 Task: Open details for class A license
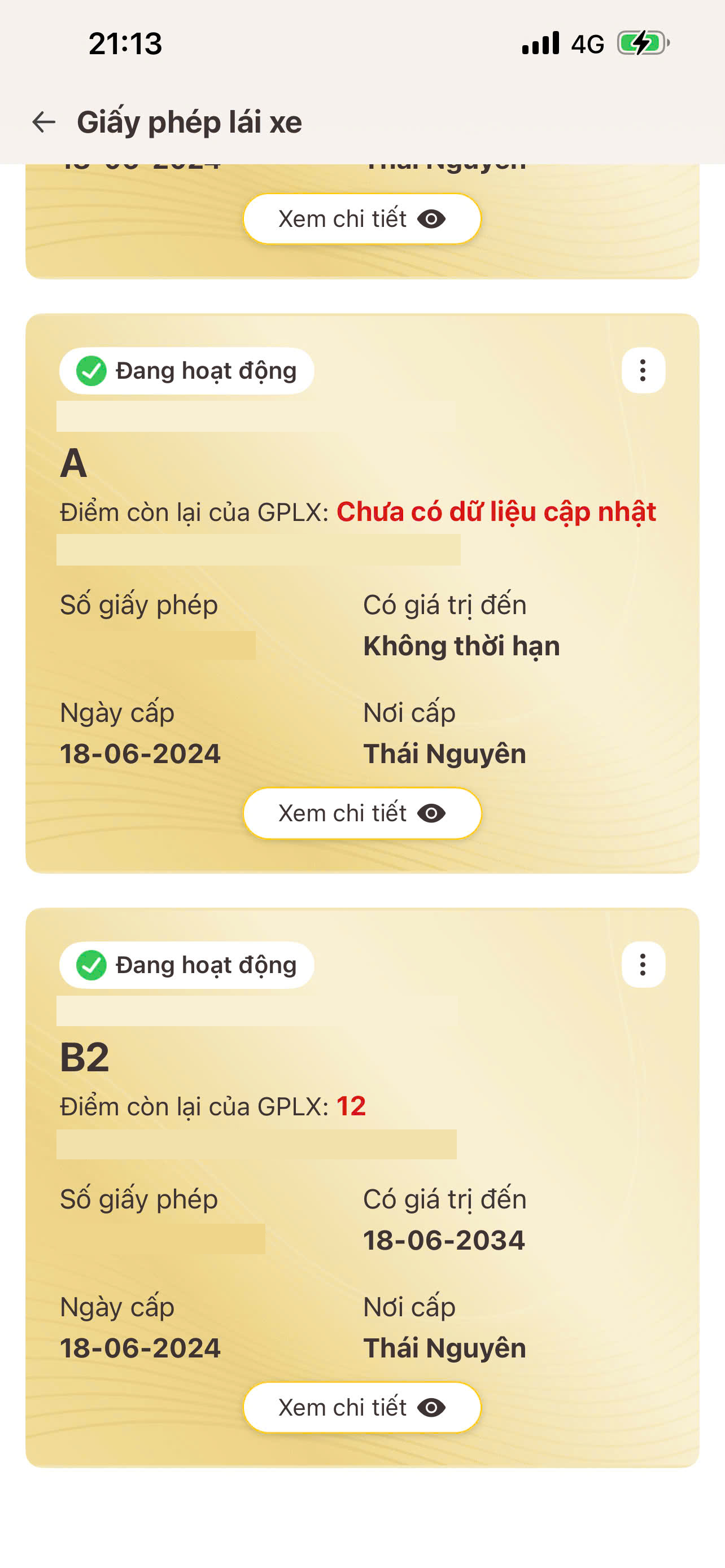point(361,813)
